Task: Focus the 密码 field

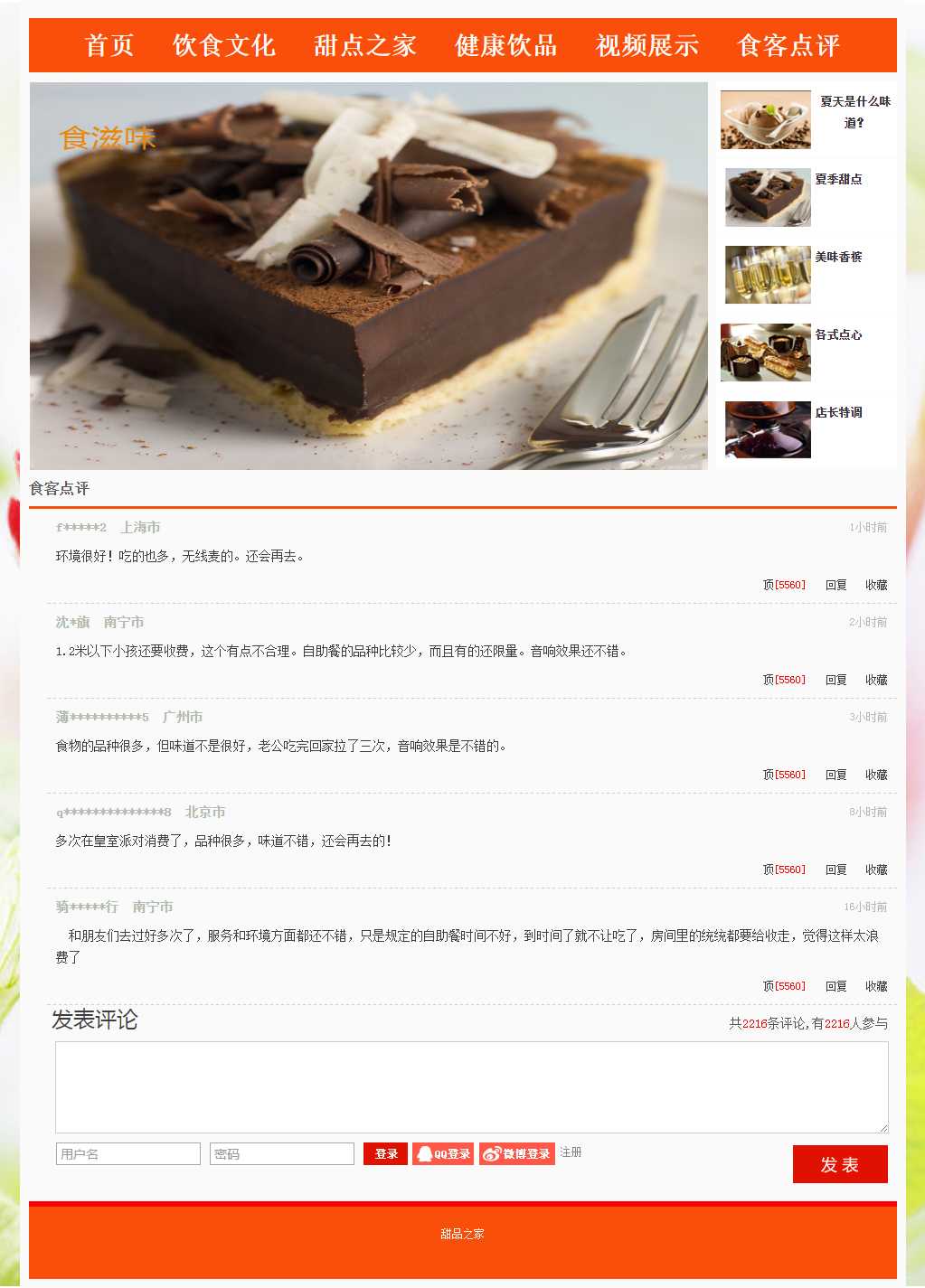Action: (x=281, y=1154)
